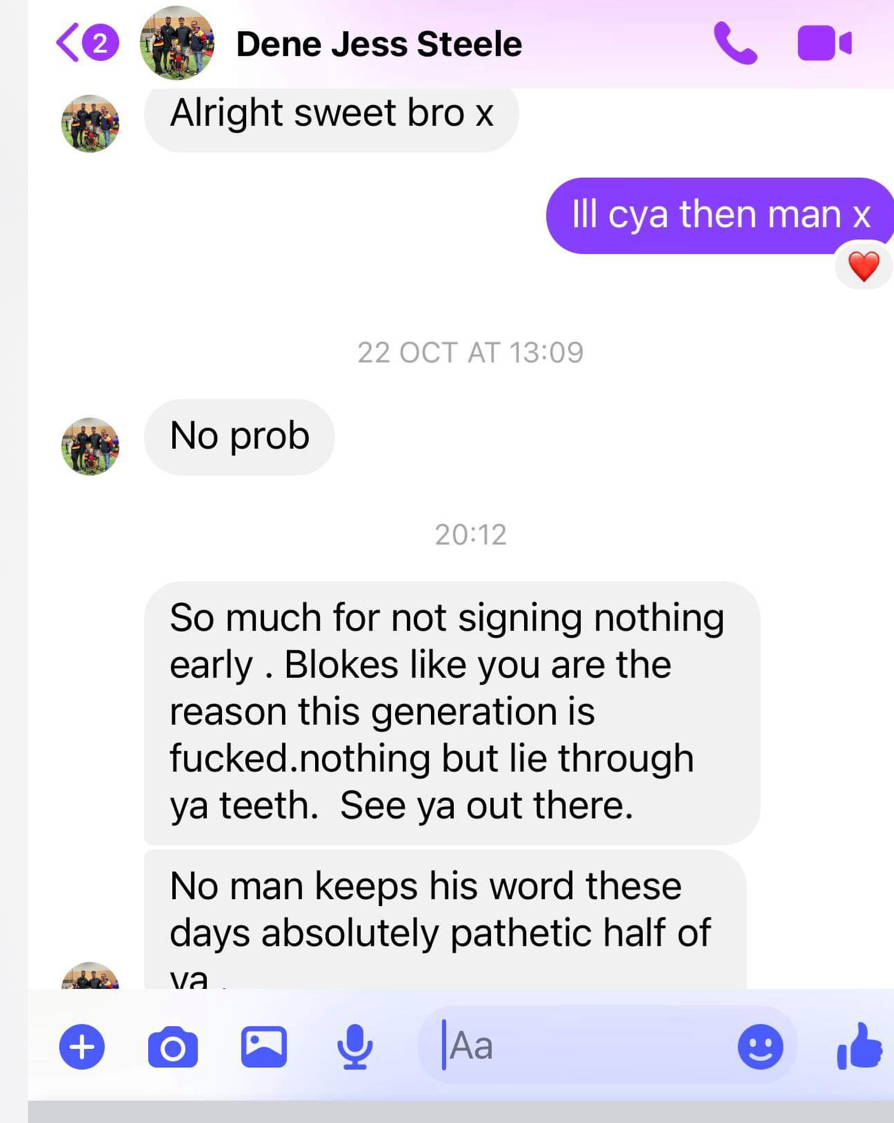Record a voice message with the microphone
The image size is (894, 1123).
354,1046
